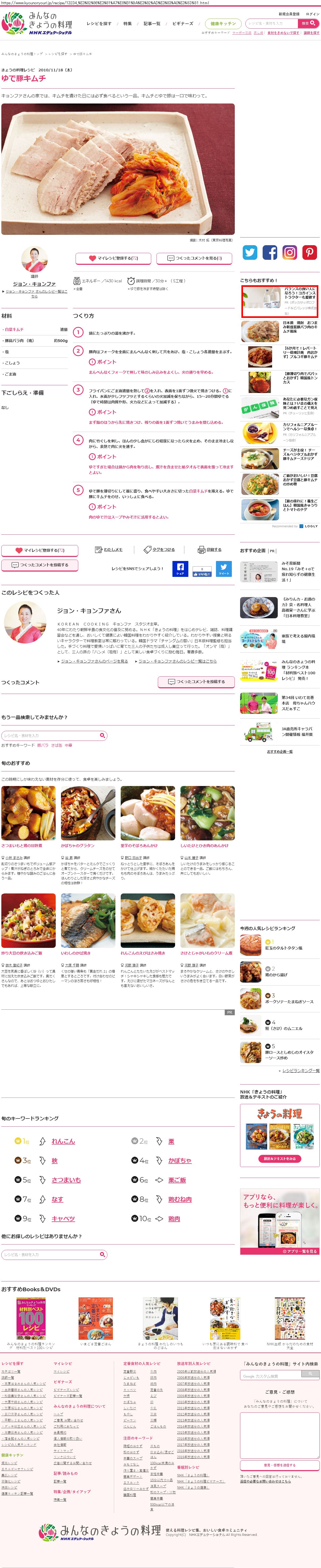This screenshot has height=1568, width=321.
Task: Open the ログイン link
Action: 313,14
